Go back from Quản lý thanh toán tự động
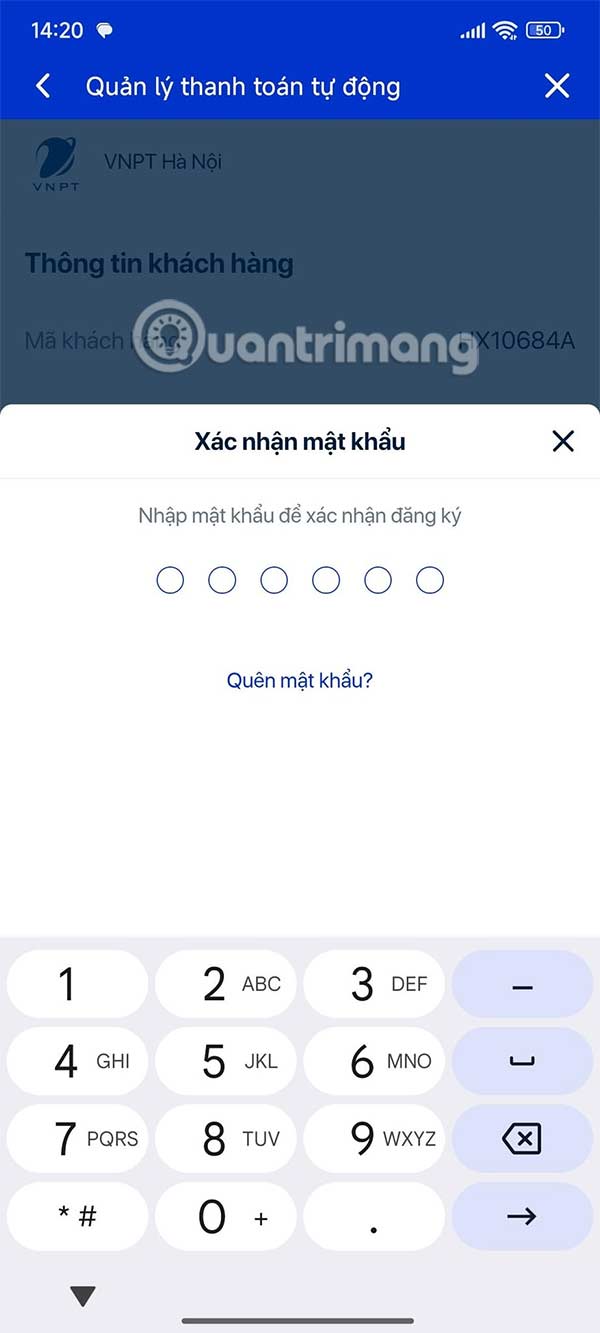Screen dimensions: 600x1333 [x=43, y=86]
